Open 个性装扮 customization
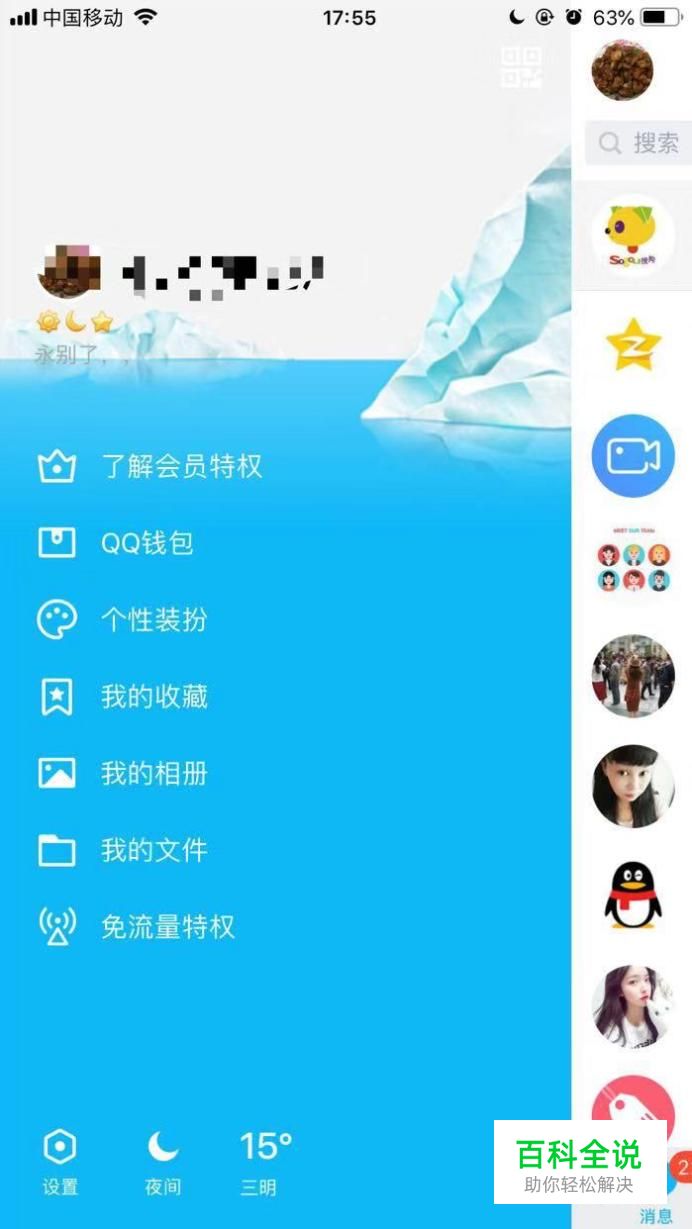Viewport: 692px width, 1229px height. pyautogui.click(x=153, y=620)
